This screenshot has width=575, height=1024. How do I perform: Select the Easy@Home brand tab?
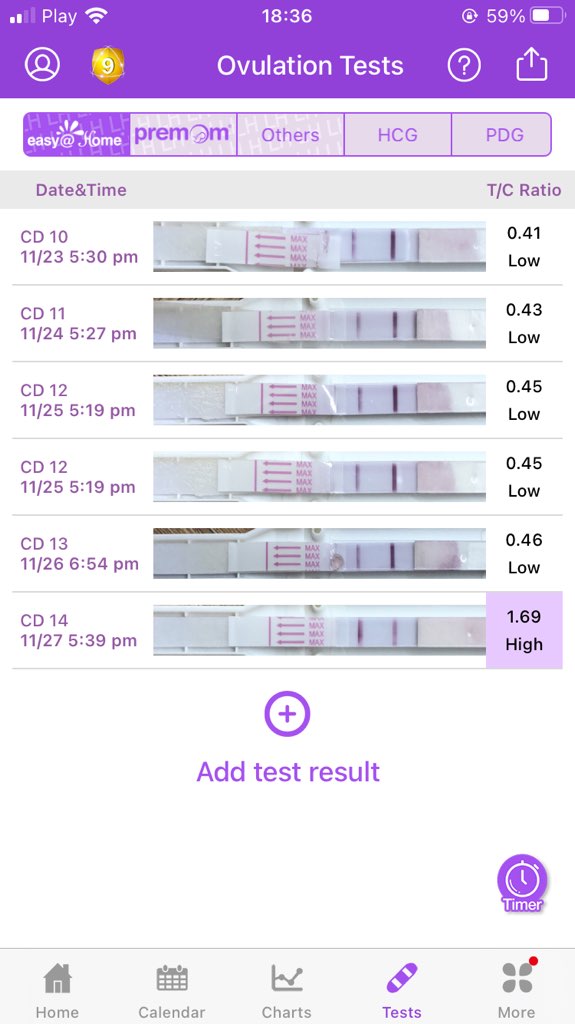77,135
